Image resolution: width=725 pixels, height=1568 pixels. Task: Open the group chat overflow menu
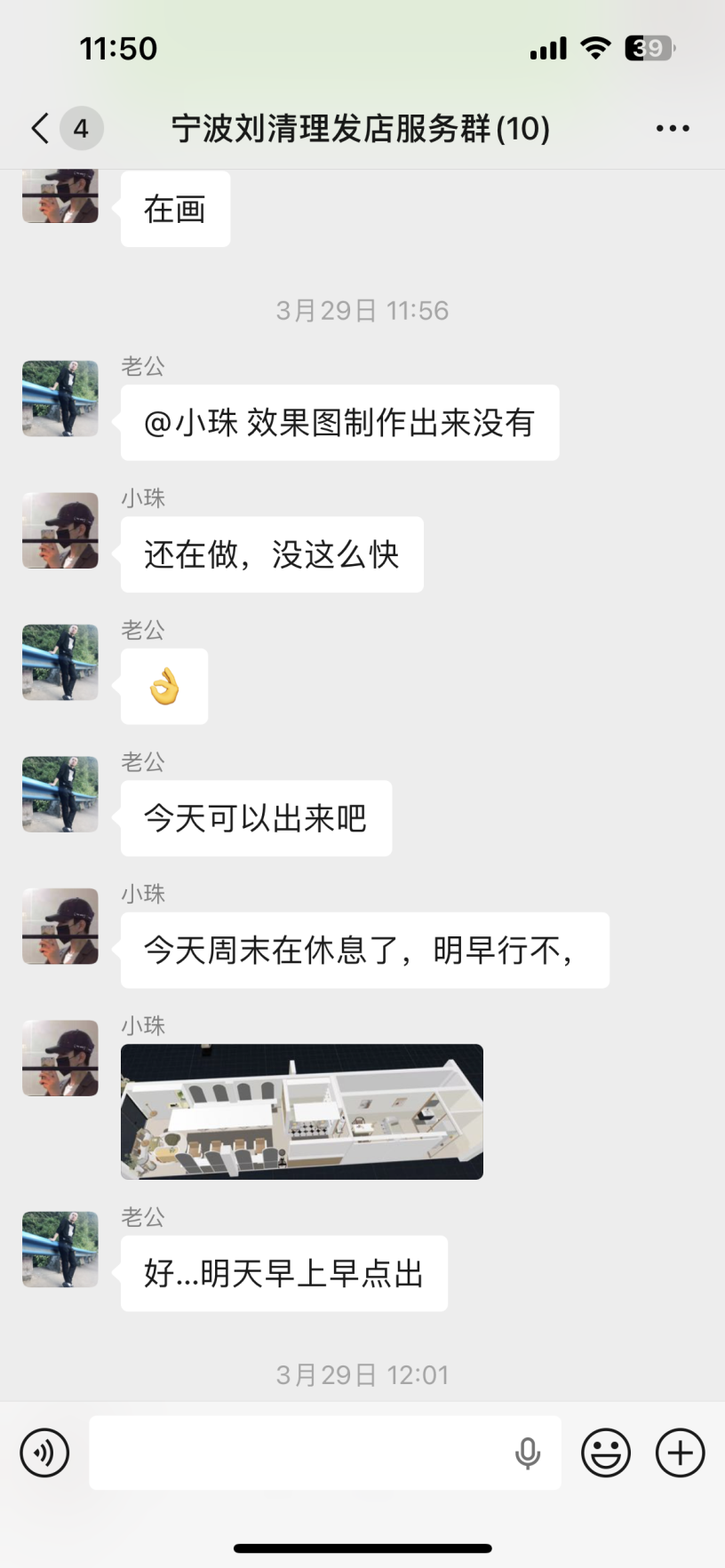672,129
